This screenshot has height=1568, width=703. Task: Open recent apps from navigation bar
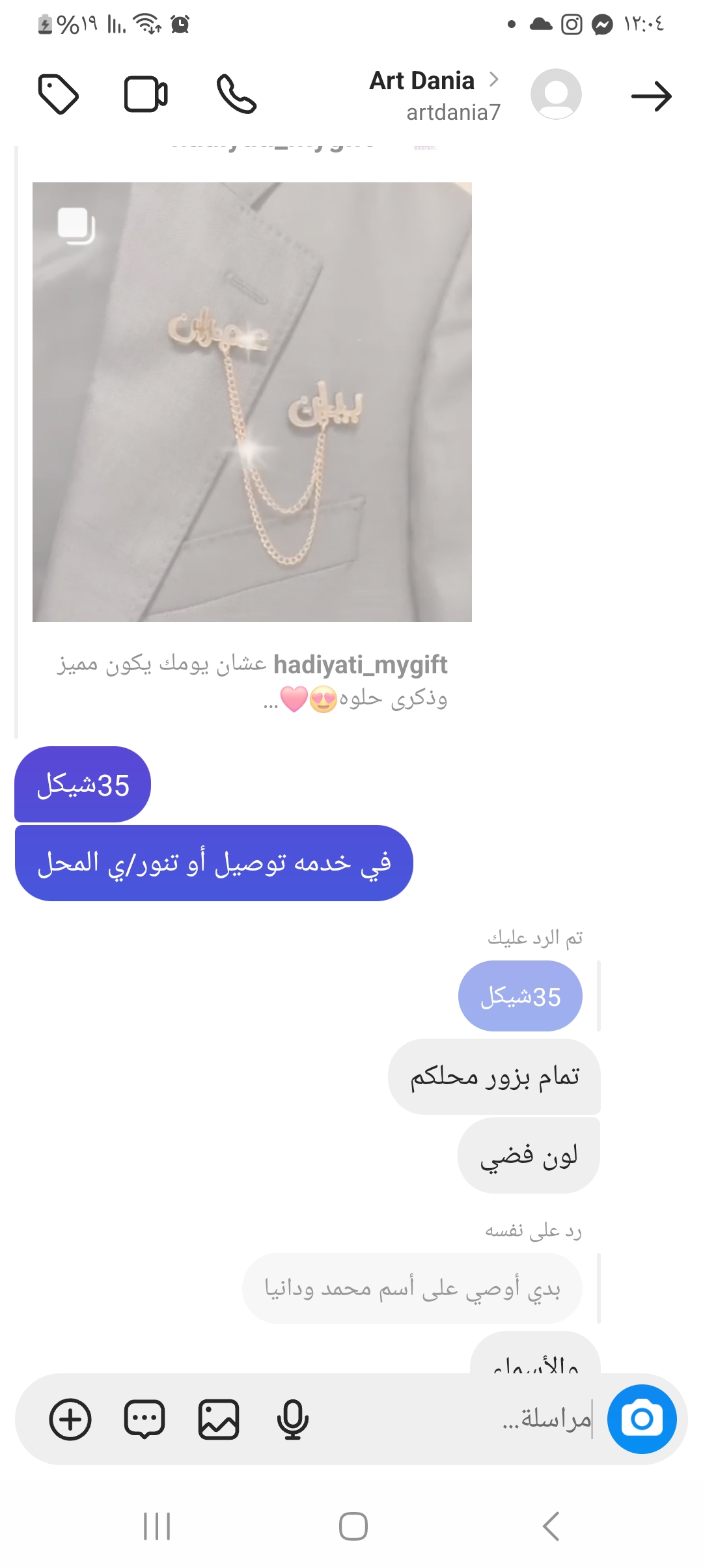click(157, 1526)
